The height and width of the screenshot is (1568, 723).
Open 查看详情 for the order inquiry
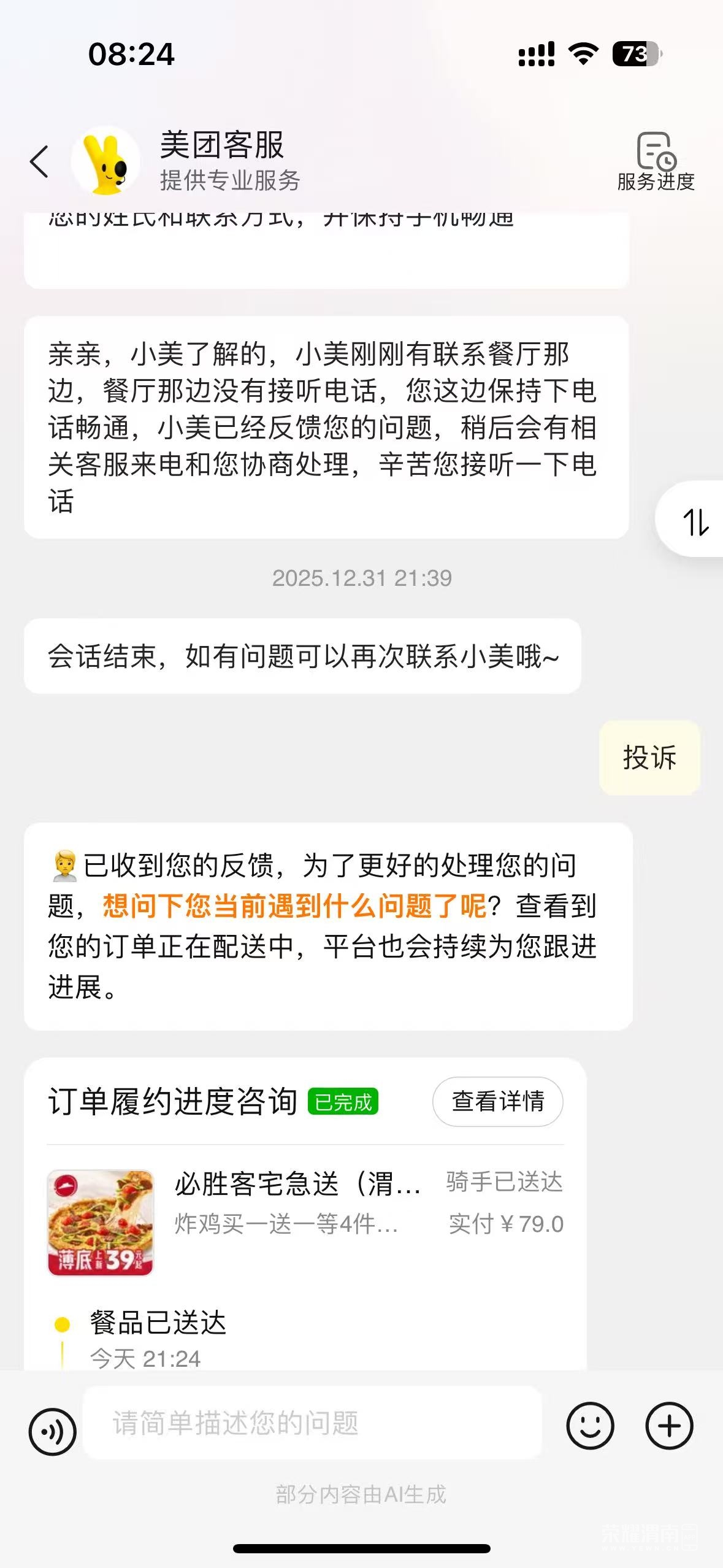click(x=497, y=1101)
